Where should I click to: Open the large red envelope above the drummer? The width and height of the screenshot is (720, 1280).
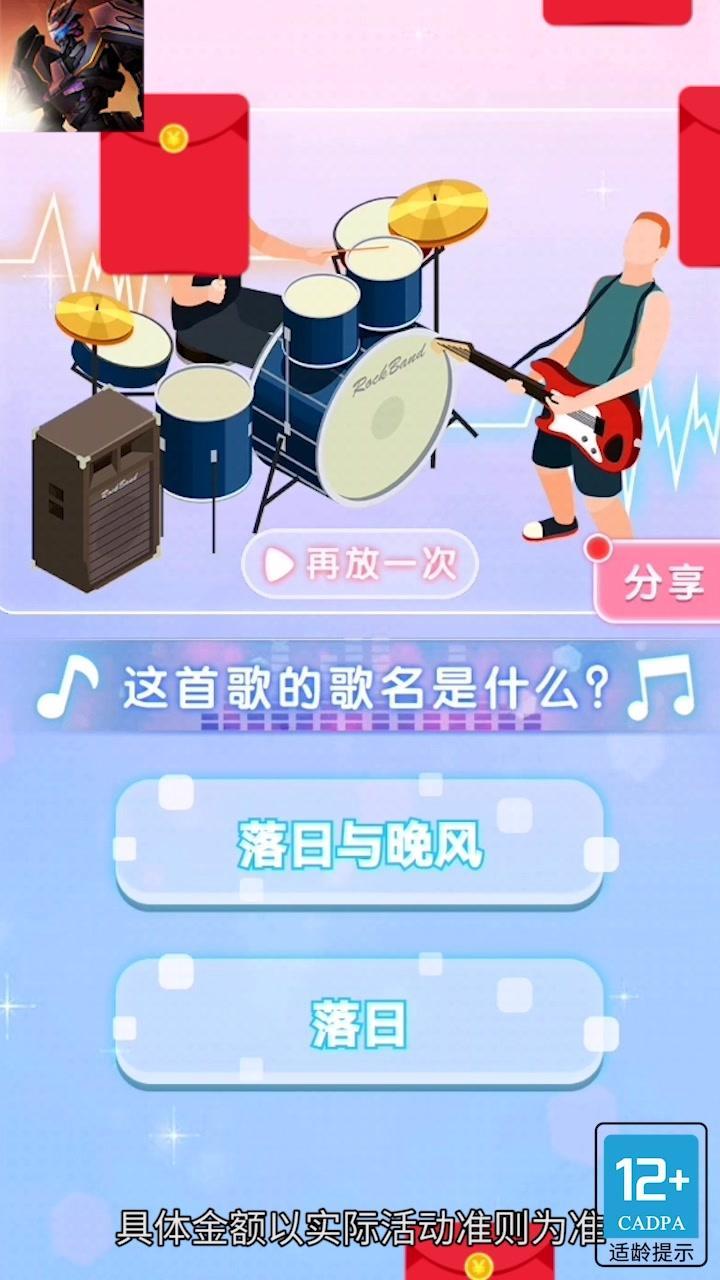(174, 184)
